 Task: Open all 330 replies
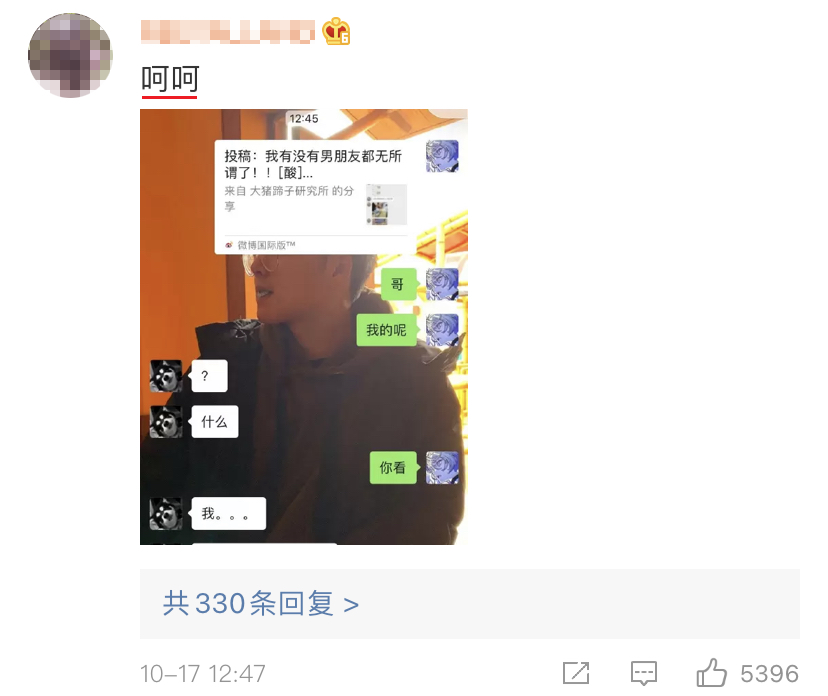tap(260, 603)
